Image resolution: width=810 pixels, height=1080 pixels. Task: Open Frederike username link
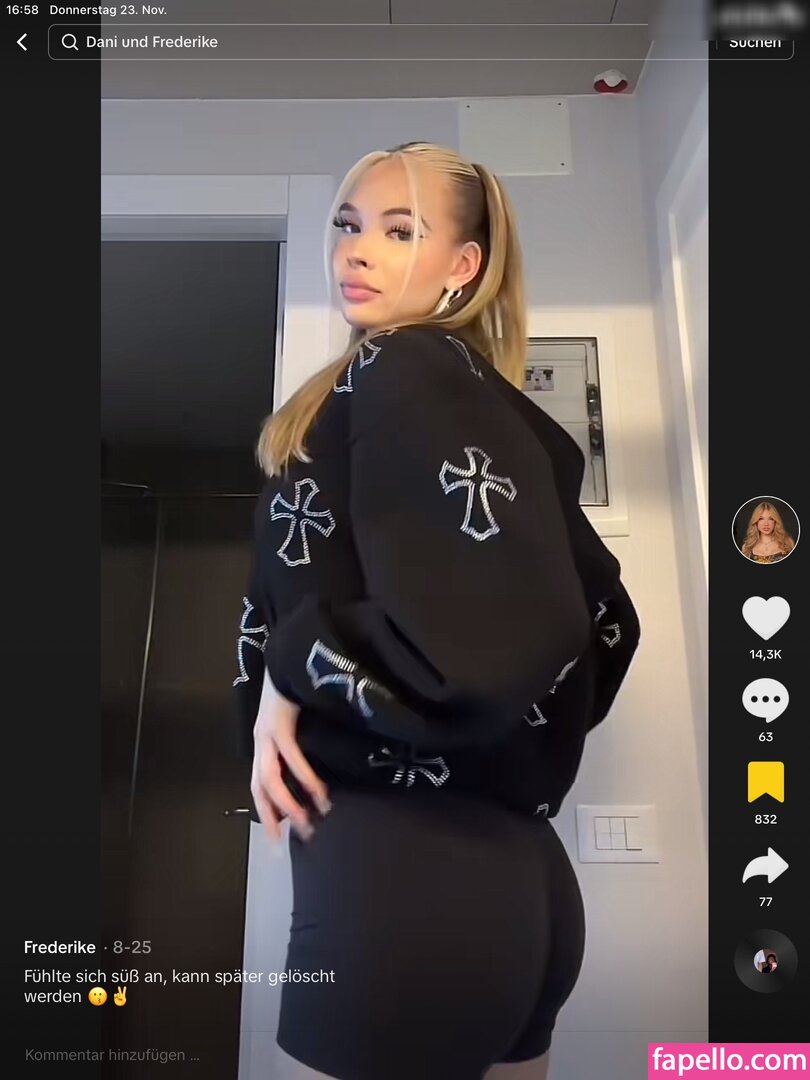(x=60, y=947)
